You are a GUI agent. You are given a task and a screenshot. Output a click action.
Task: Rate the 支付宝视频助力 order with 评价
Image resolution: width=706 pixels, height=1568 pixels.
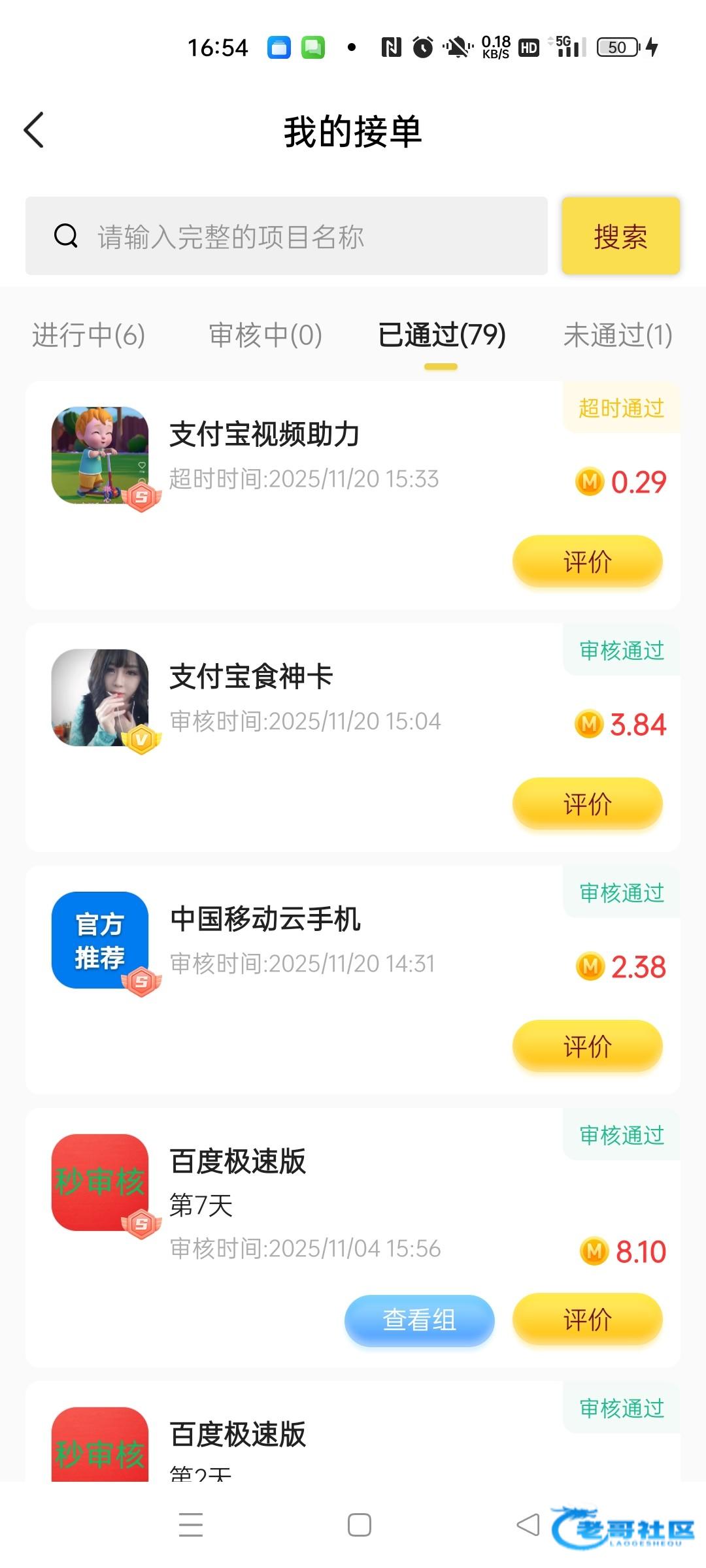tap(587, 561)
